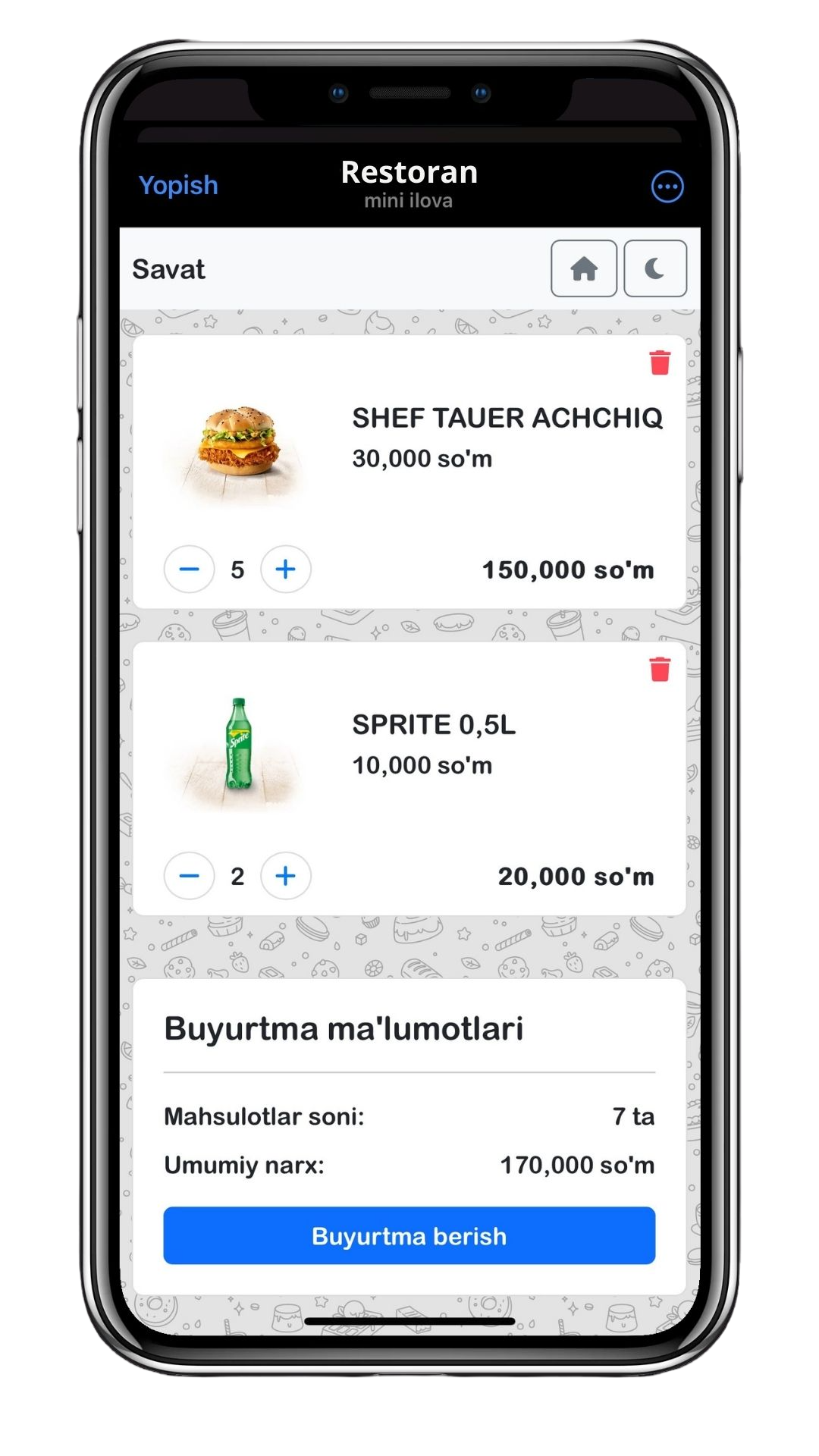The image size is (819, 1456).
Task: Add one more SPRITE 0,5L
Action: click(x=285, y=876)
